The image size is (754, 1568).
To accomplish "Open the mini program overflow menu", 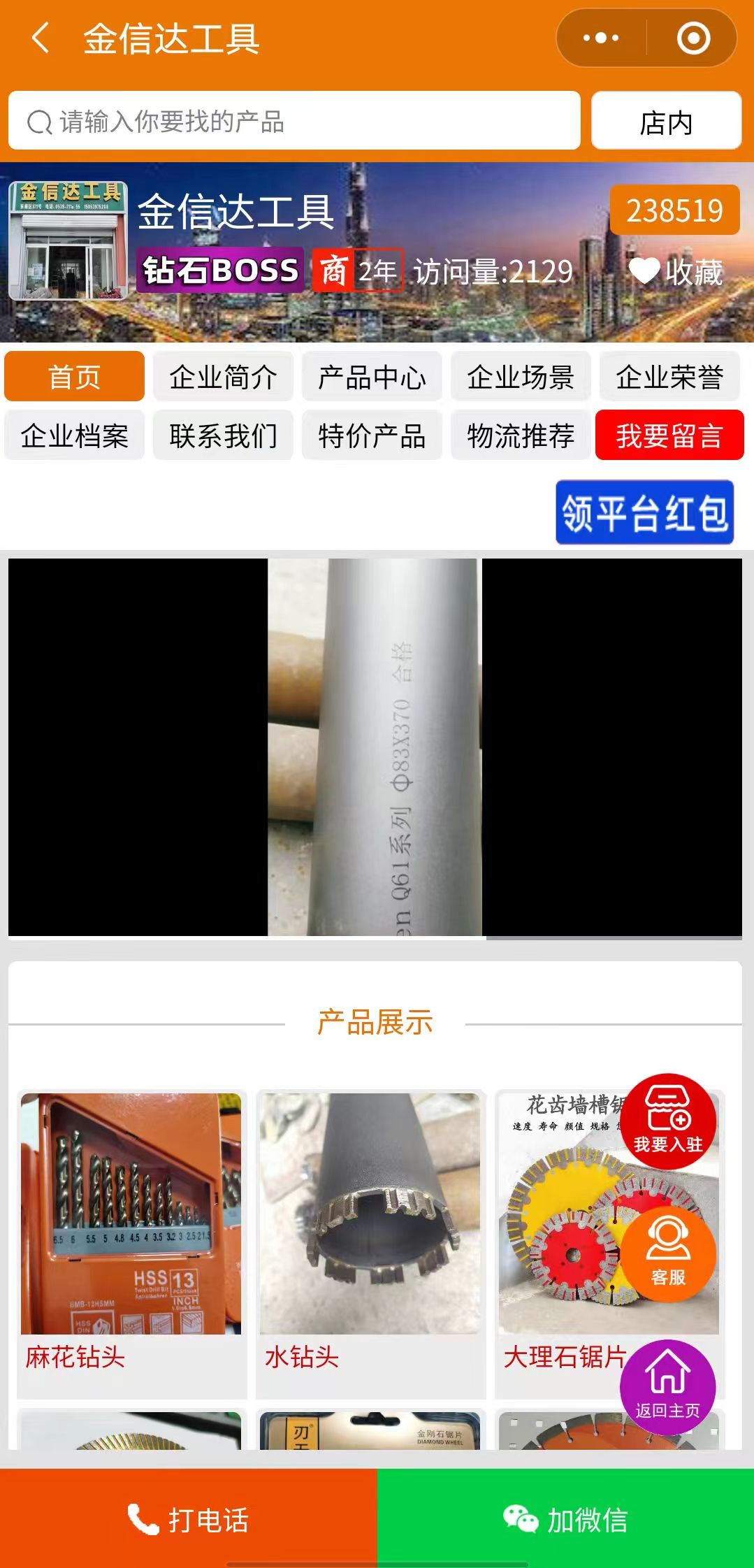I will pos(601,38).
